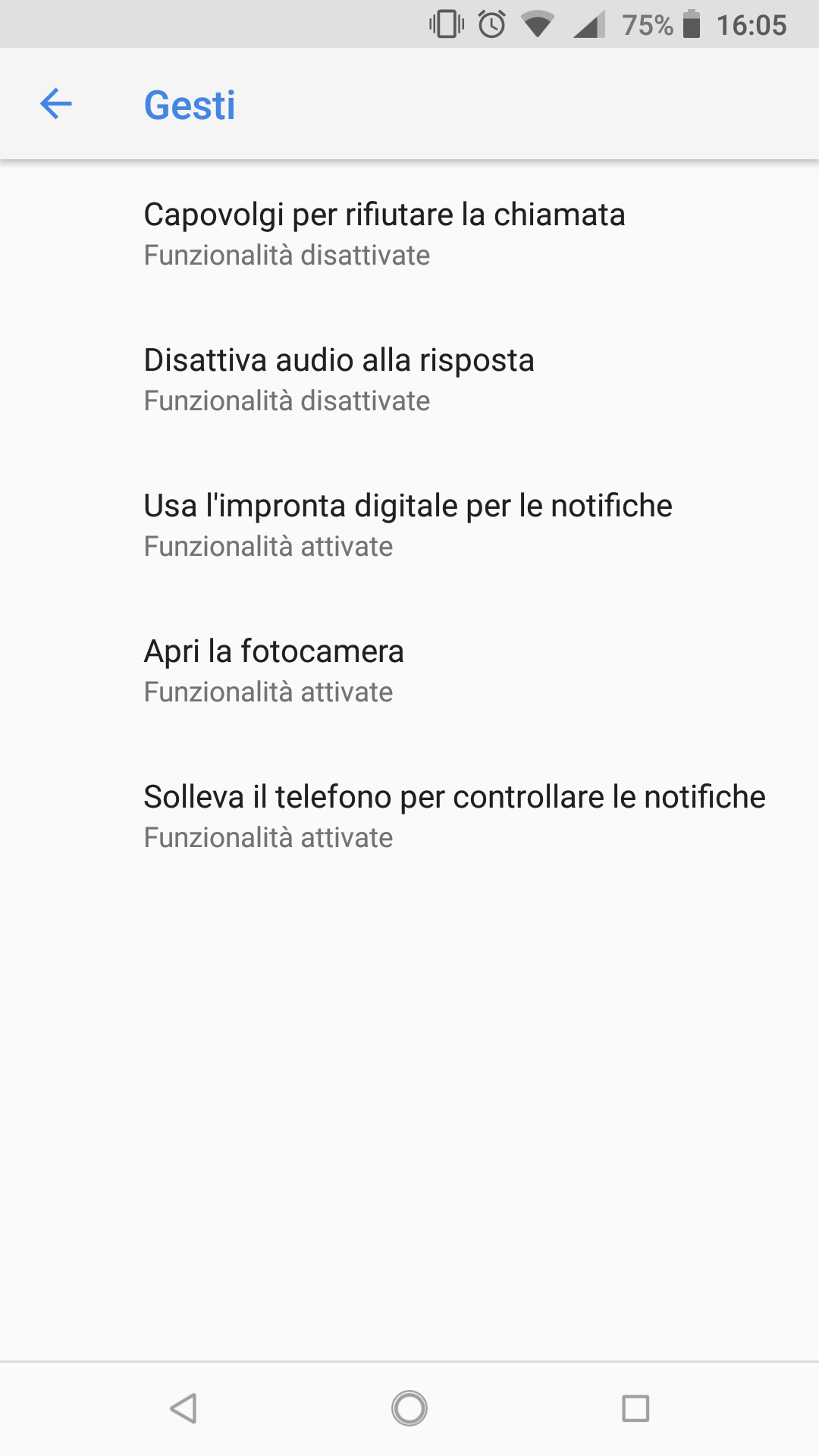Tap the system back triangle

click(x=184, y=1408)
